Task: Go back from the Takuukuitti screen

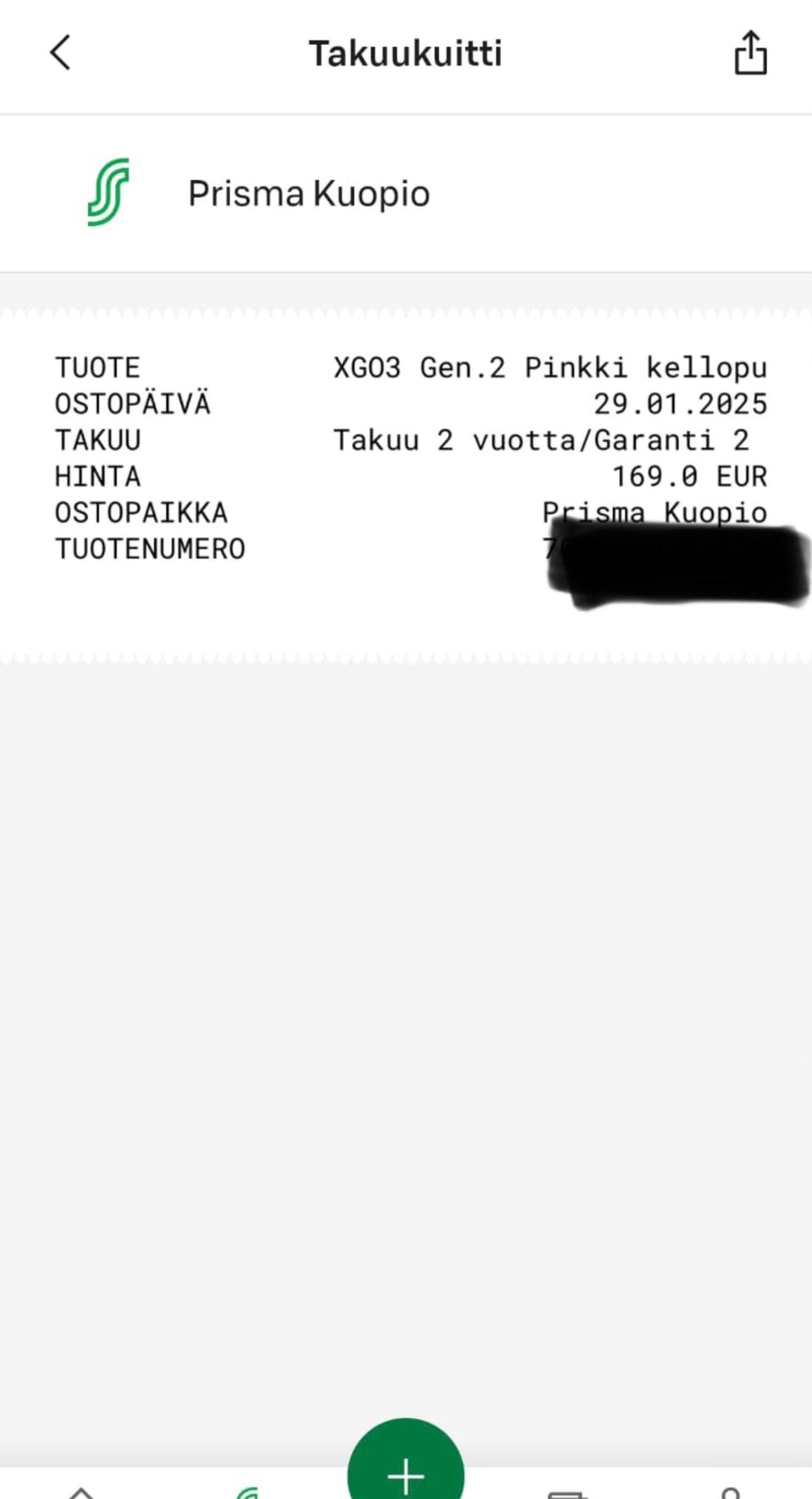Action: [x=60, y=52]
